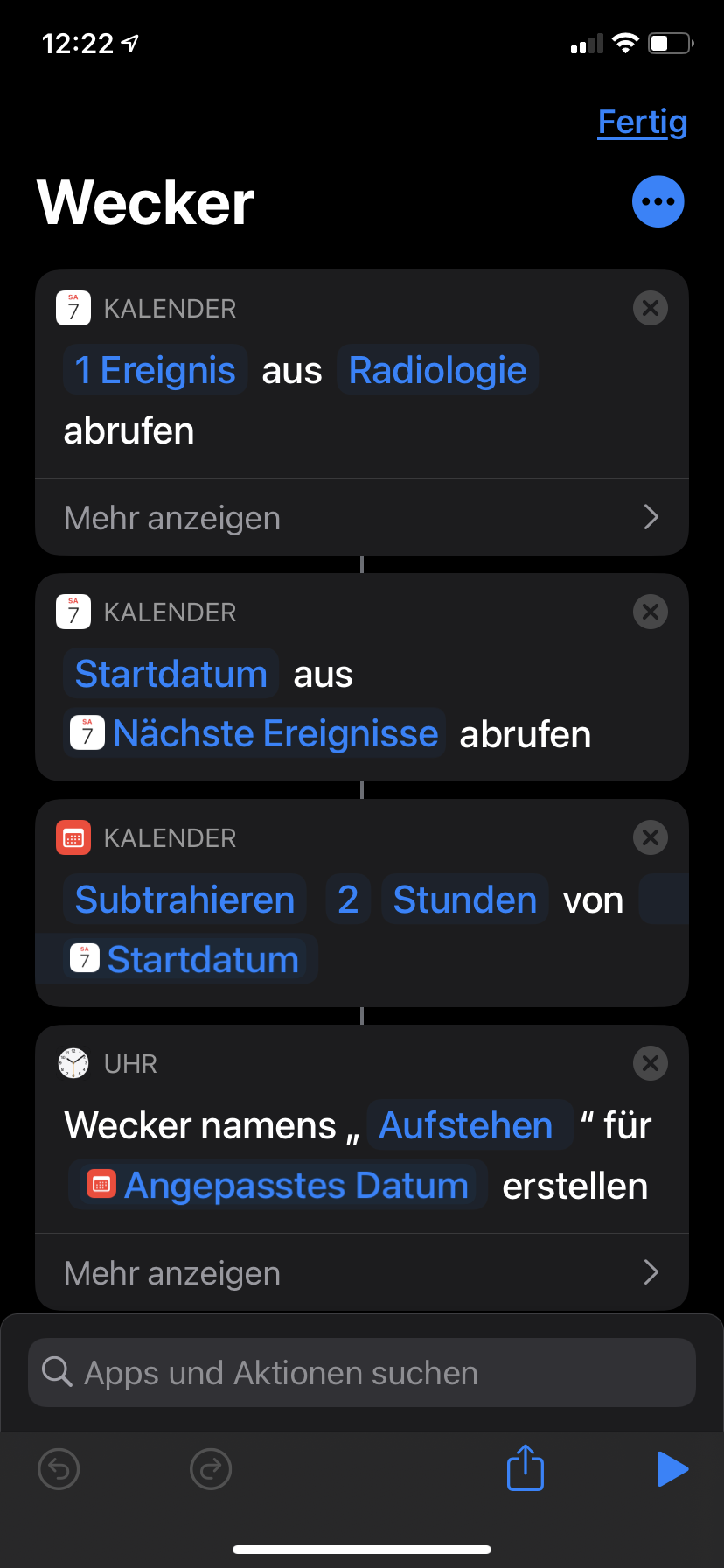
Task: Select the Radiologie calendar parameter
Action: click(437, 370)
